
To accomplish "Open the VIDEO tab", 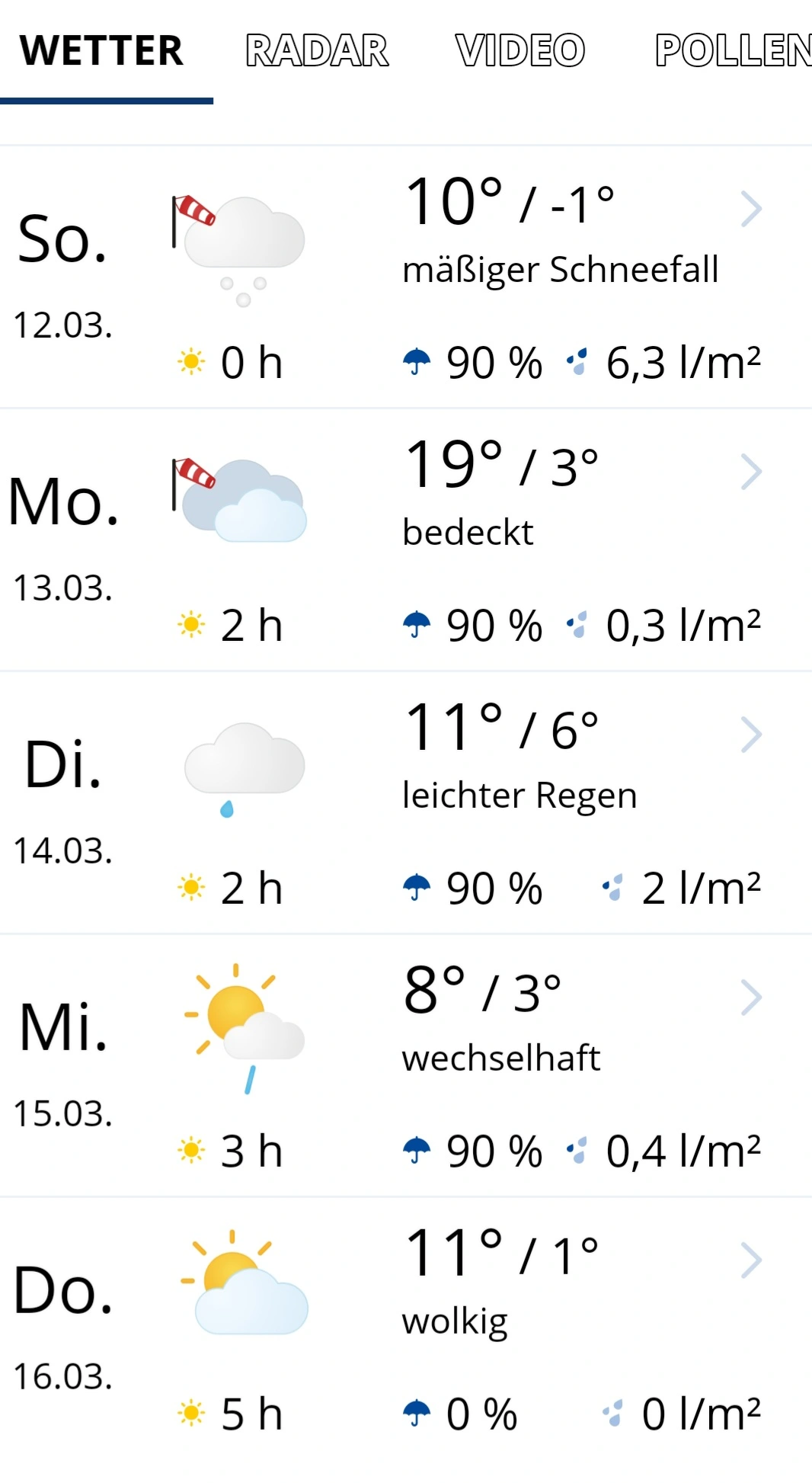I will point(520,51).
